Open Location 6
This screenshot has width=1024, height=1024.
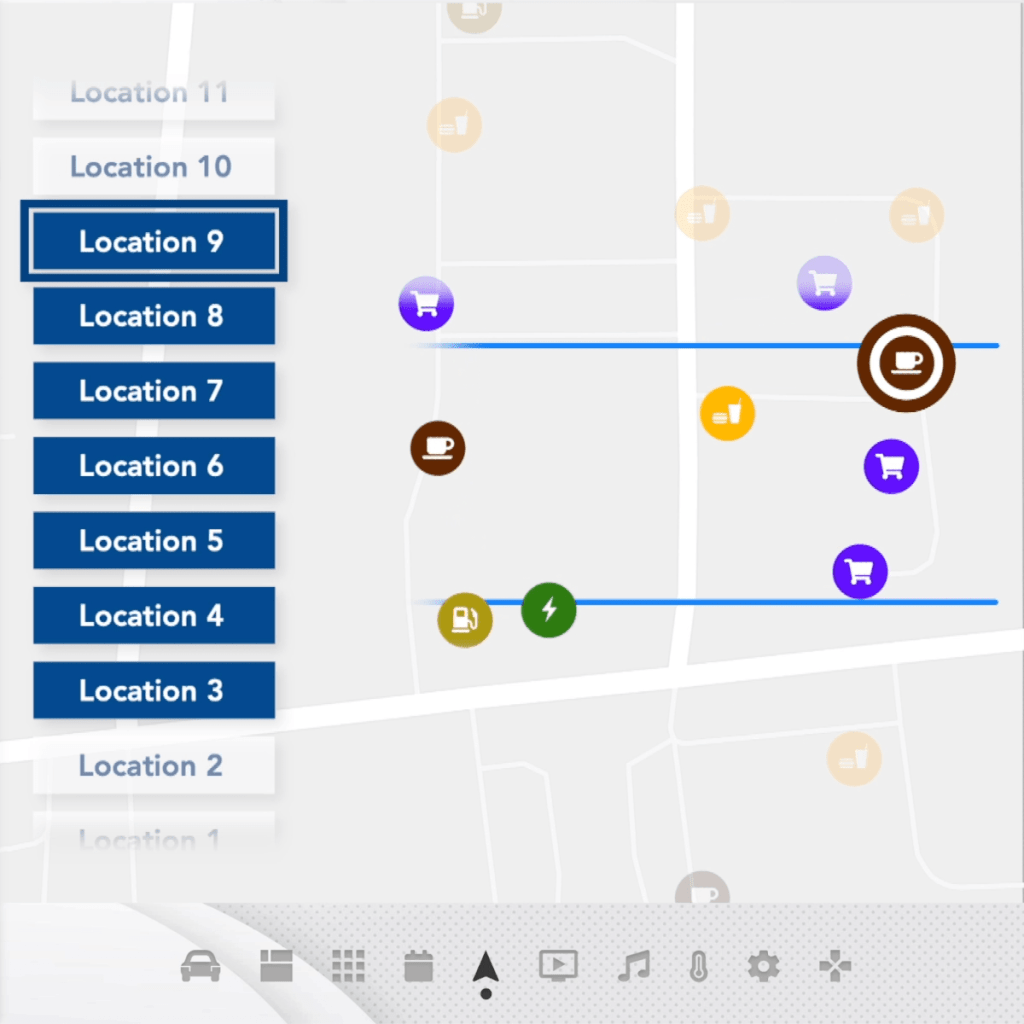point(153,466)
